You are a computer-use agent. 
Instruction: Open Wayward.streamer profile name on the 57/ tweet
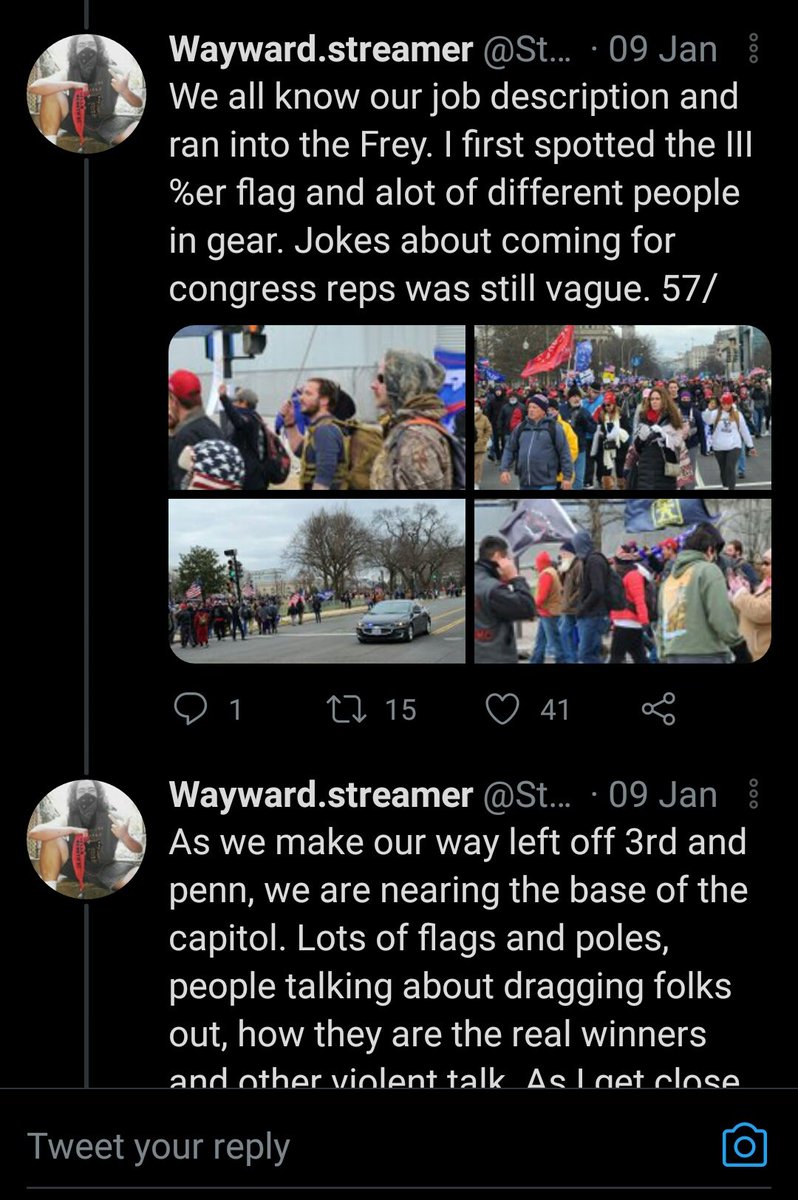coord(320,49)
